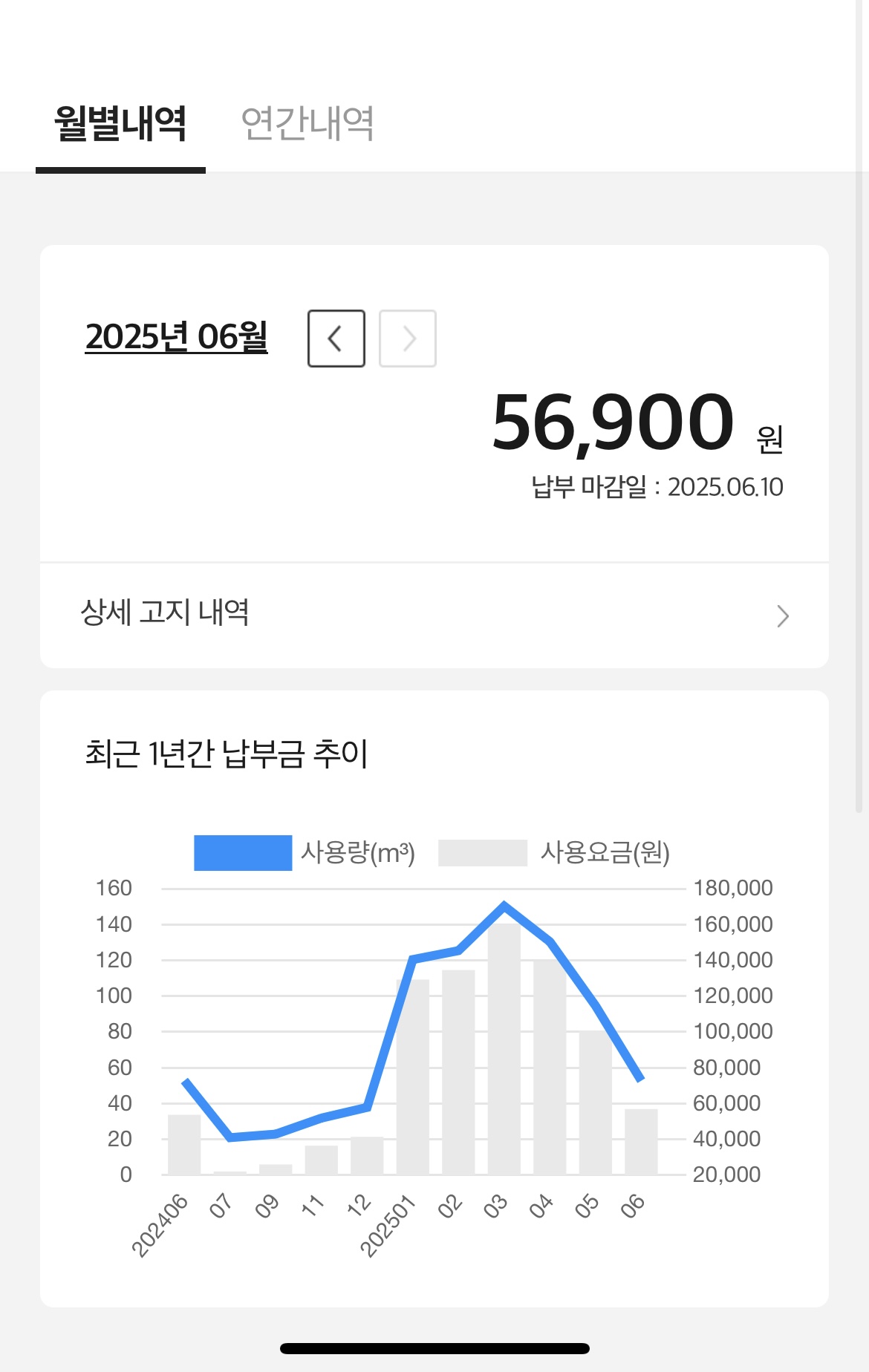The width and height of the screenshot is (869, 1372).
Task: Open 상세 고지 내역 details
Action: (x=434, y=615)
